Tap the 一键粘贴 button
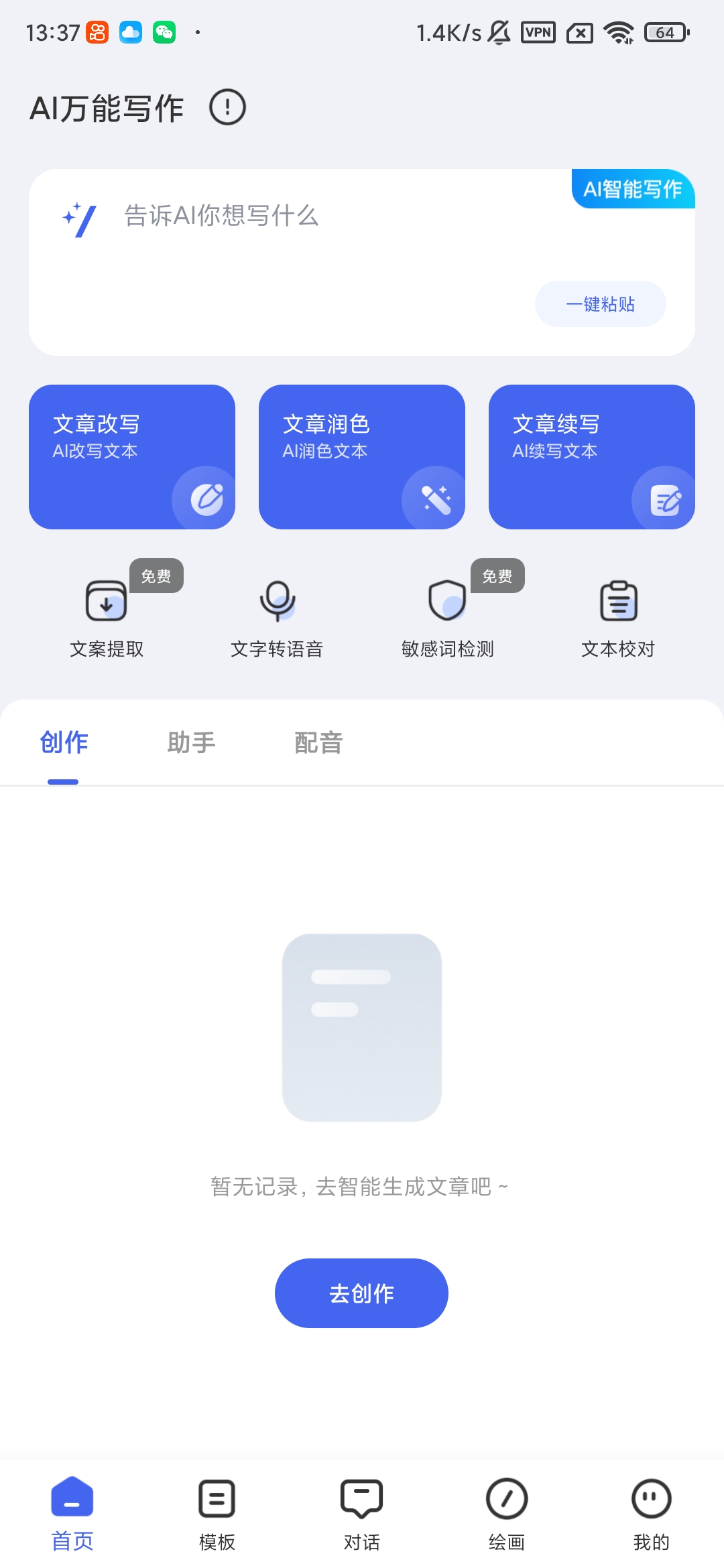 (x=600, y=304)
